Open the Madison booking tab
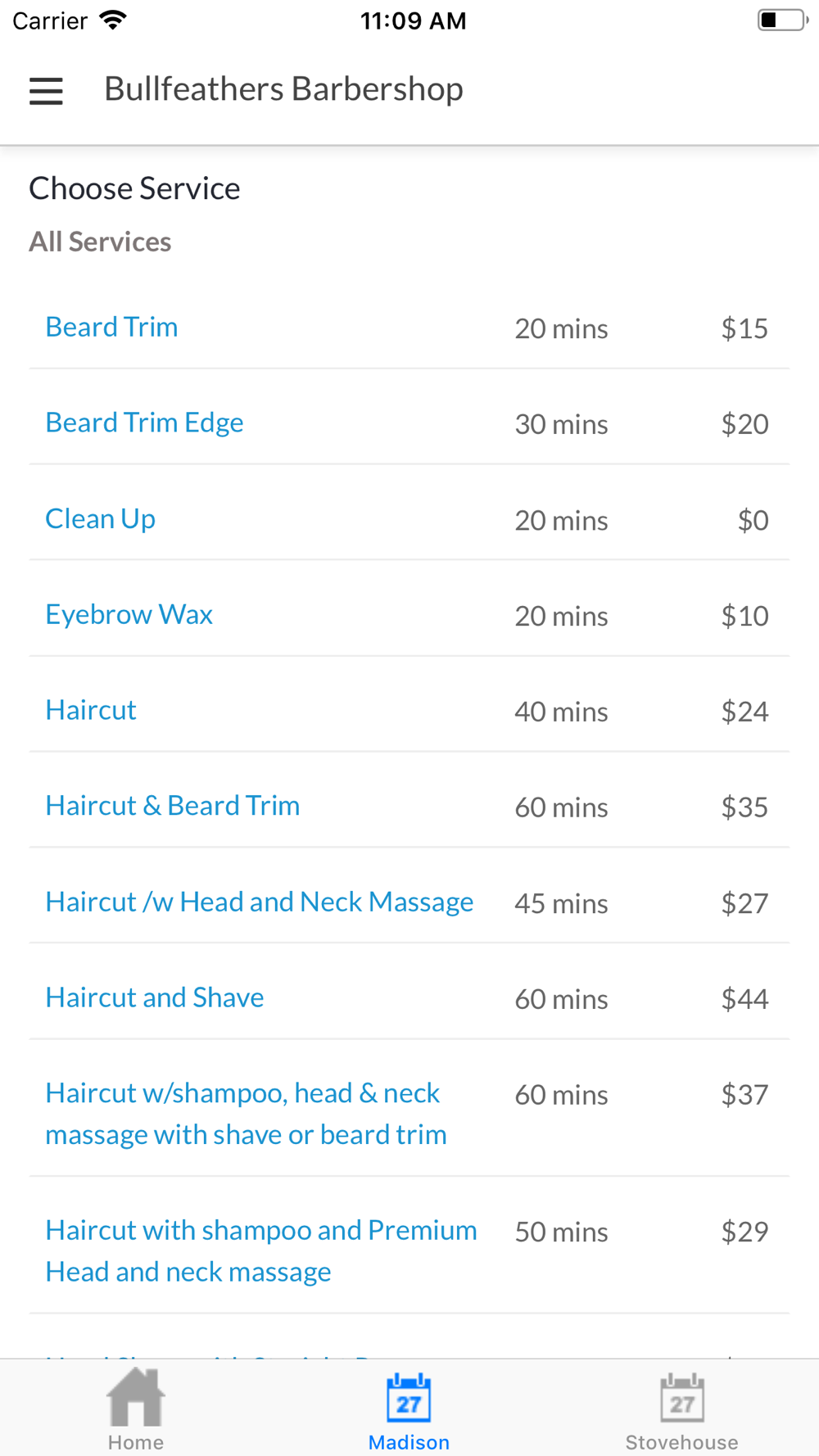Viewport: 819px width, 1456px height. [x=409, y=1409]
